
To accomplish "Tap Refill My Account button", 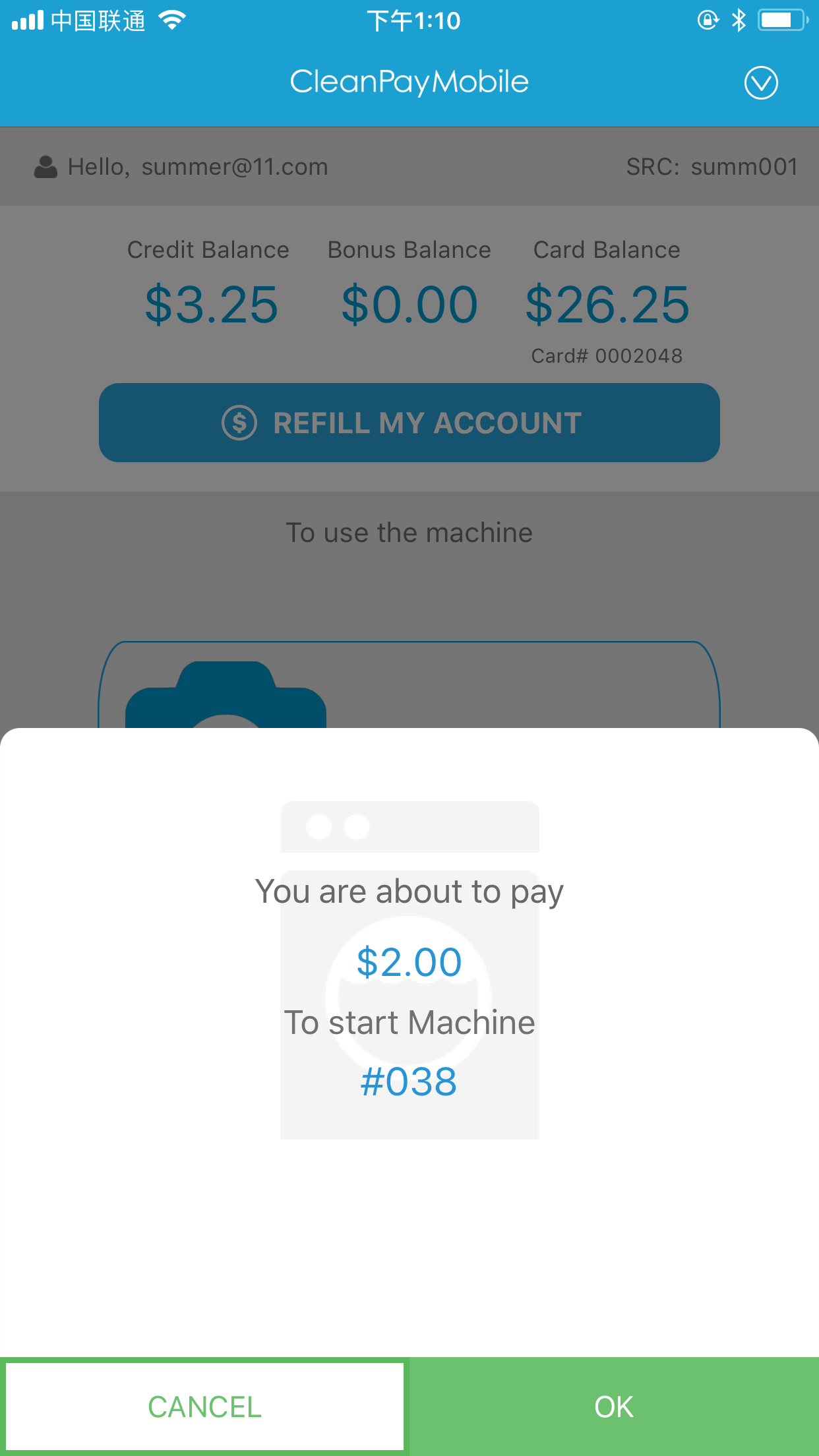I will (x=409, y=423).
